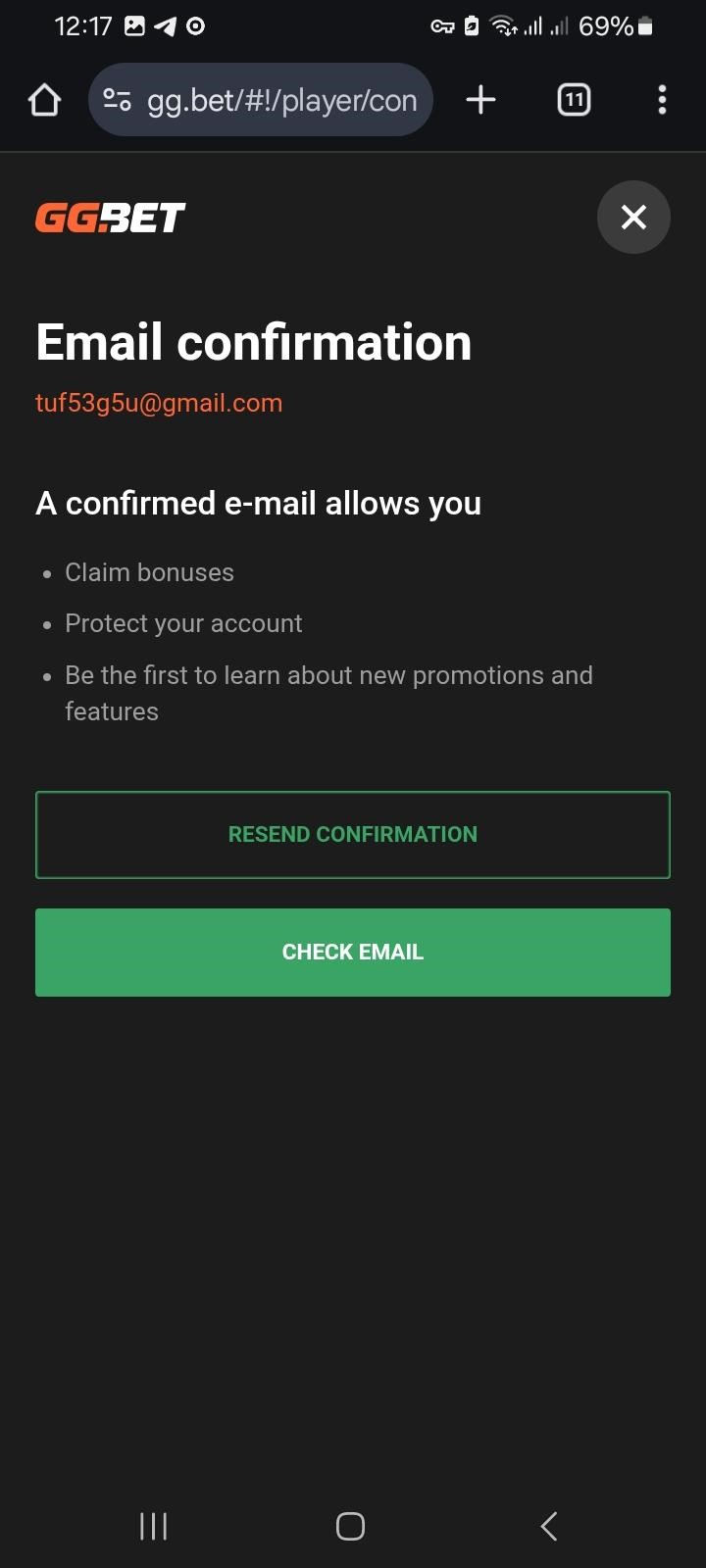Tap the Resend Confirmation button
Screen dimensions: 706x1568
[353, 835]
